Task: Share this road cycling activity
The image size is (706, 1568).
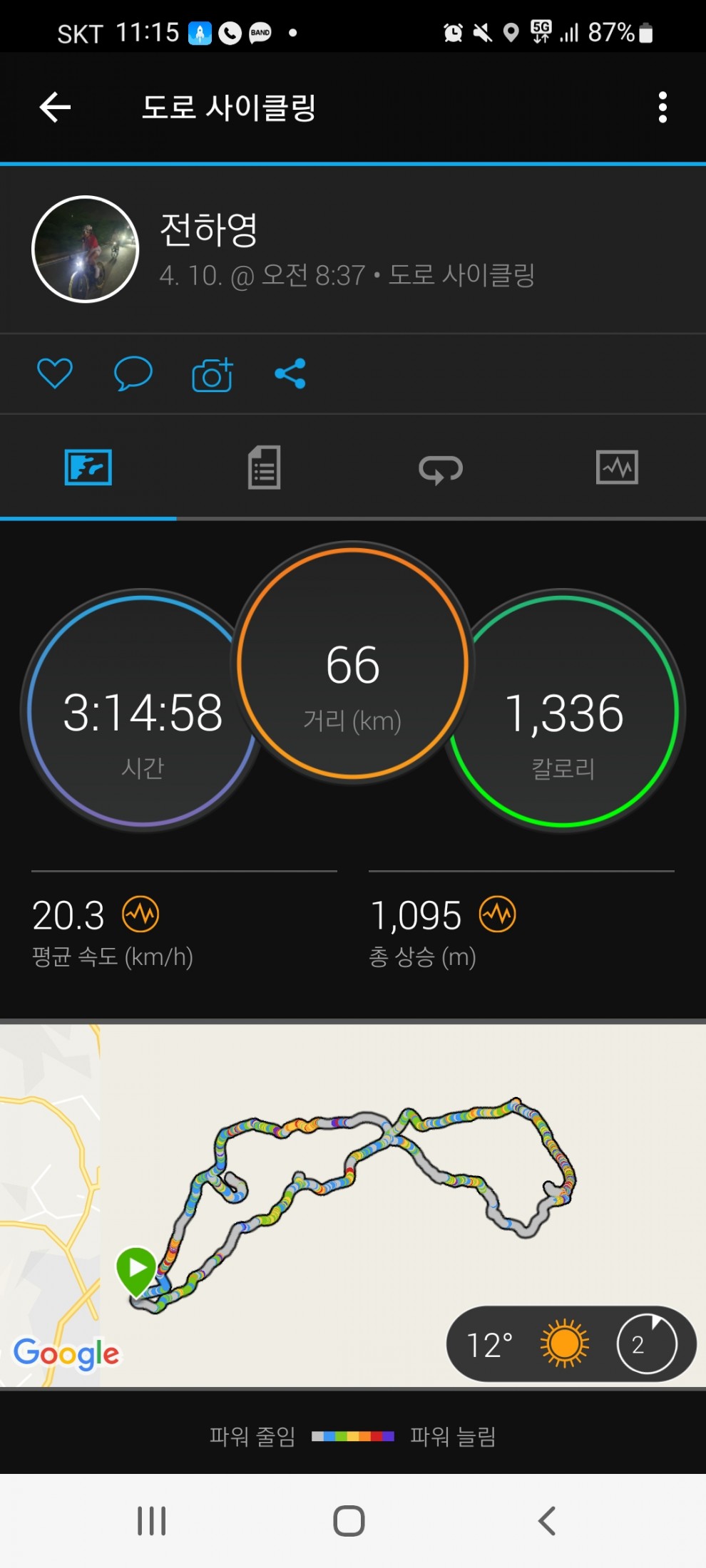Action: pyautogui.click(x=290, y=373)
